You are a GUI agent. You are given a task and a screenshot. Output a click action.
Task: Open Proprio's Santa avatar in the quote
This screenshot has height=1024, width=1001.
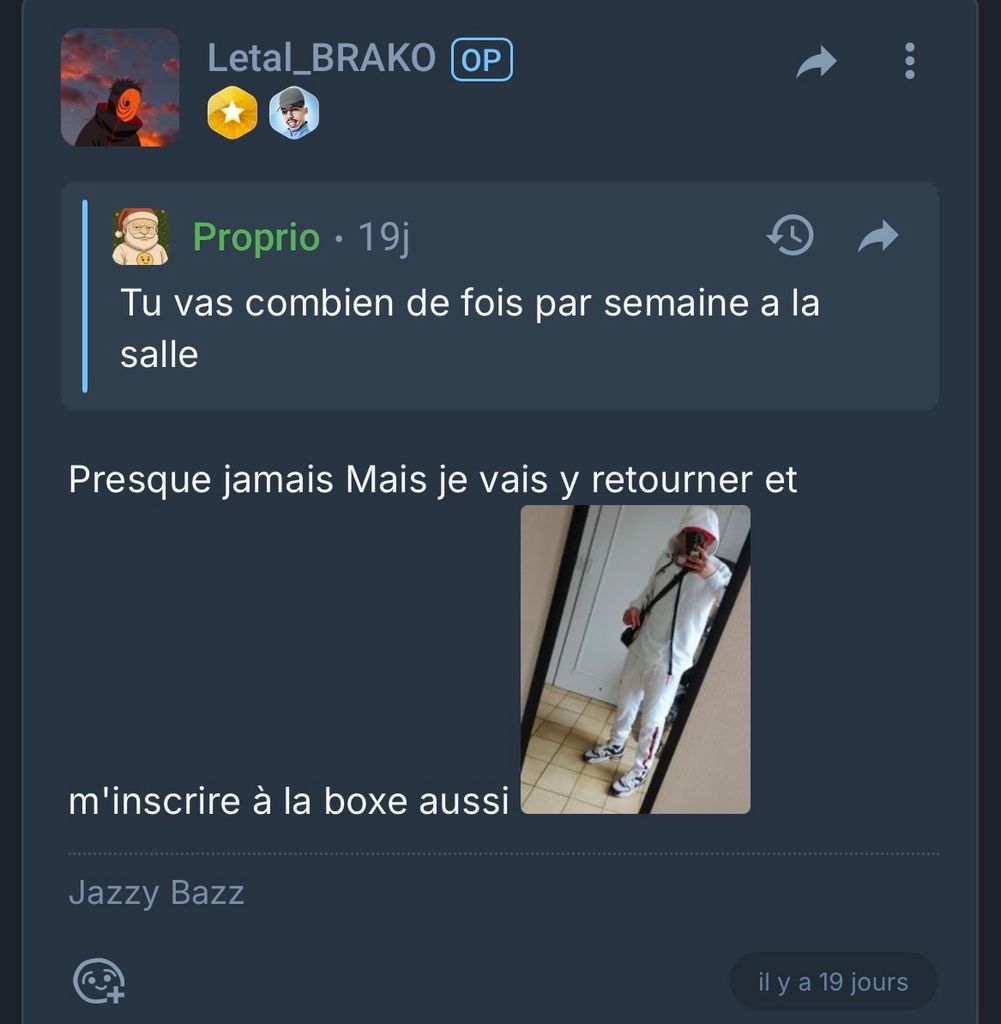(140, 237)
